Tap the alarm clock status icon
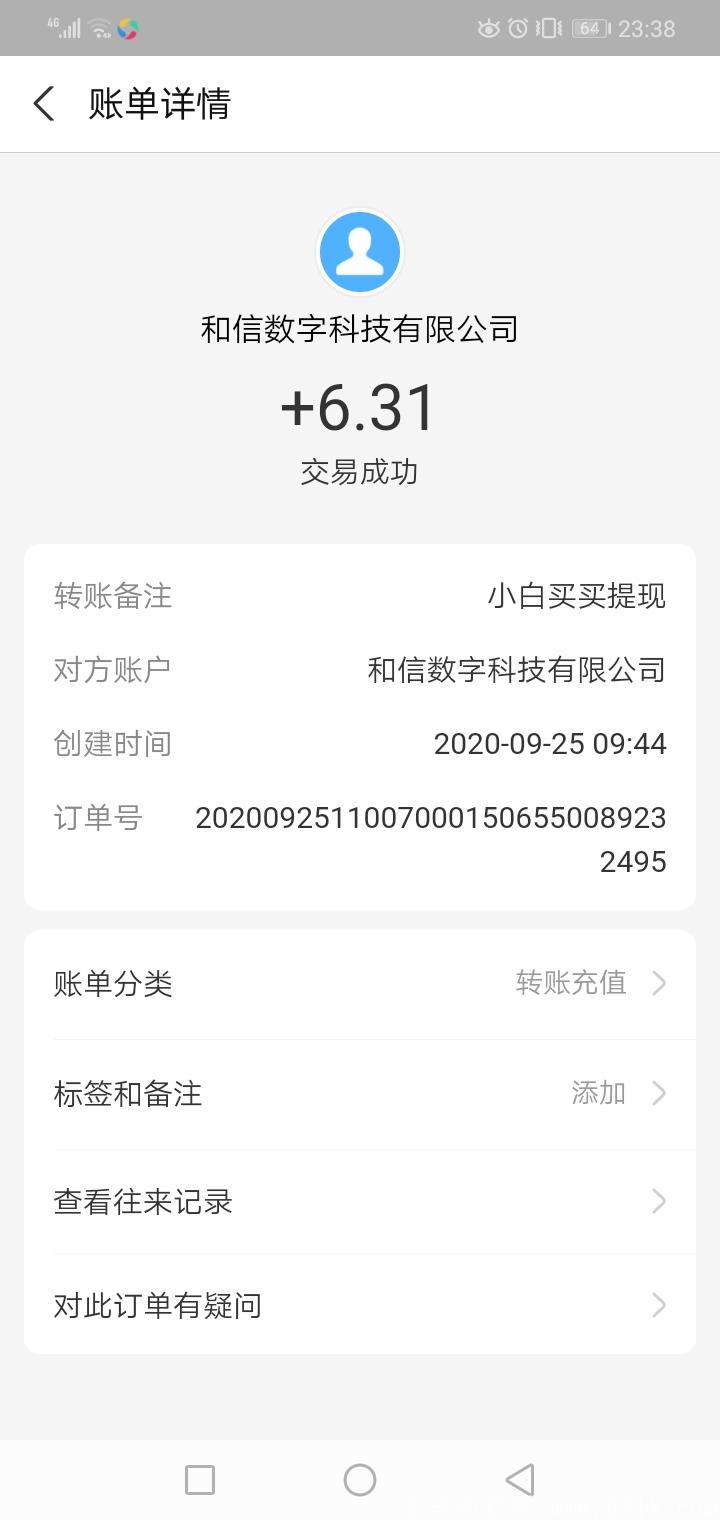Image resolution: width=720 pixels, height=1520 pixels. point(515,28)
